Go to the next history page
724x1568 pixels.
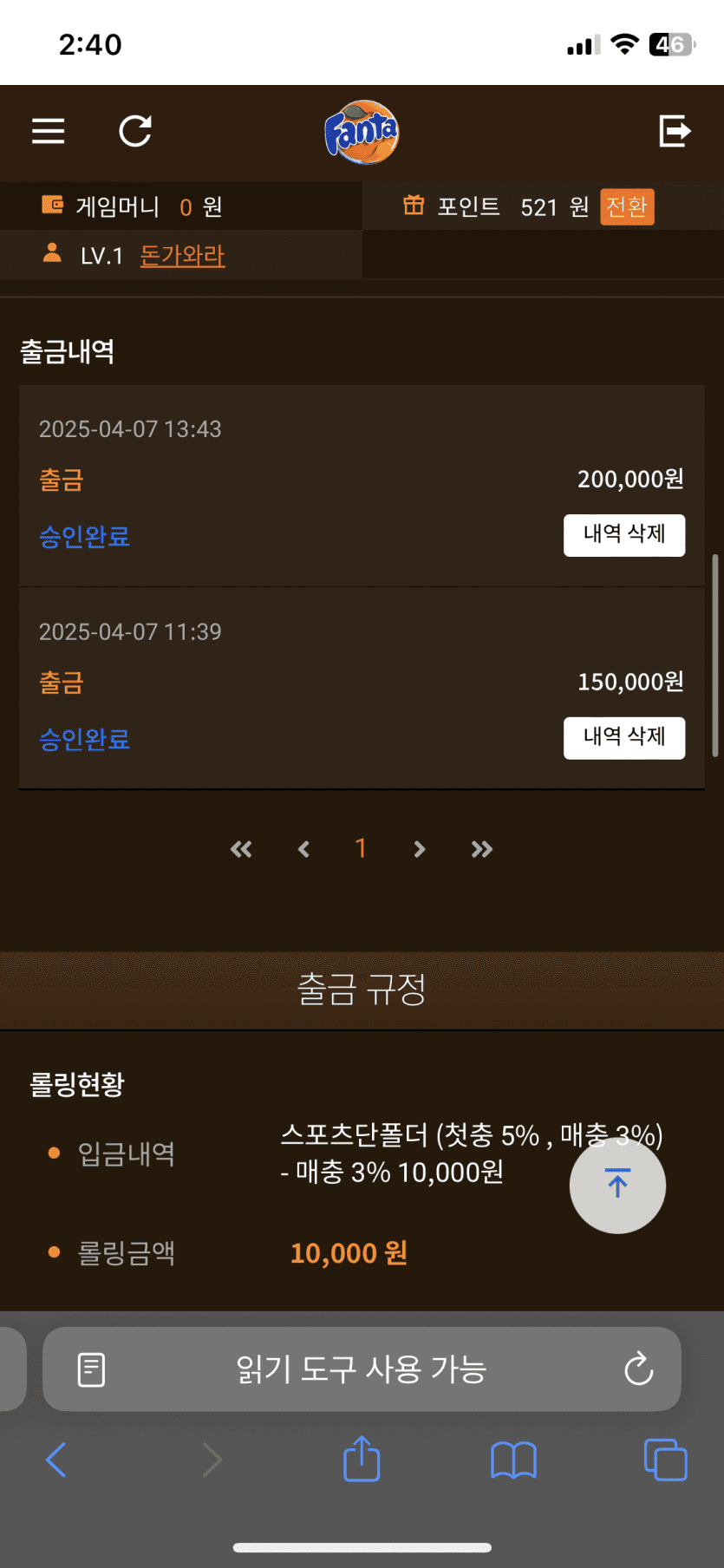420,849
